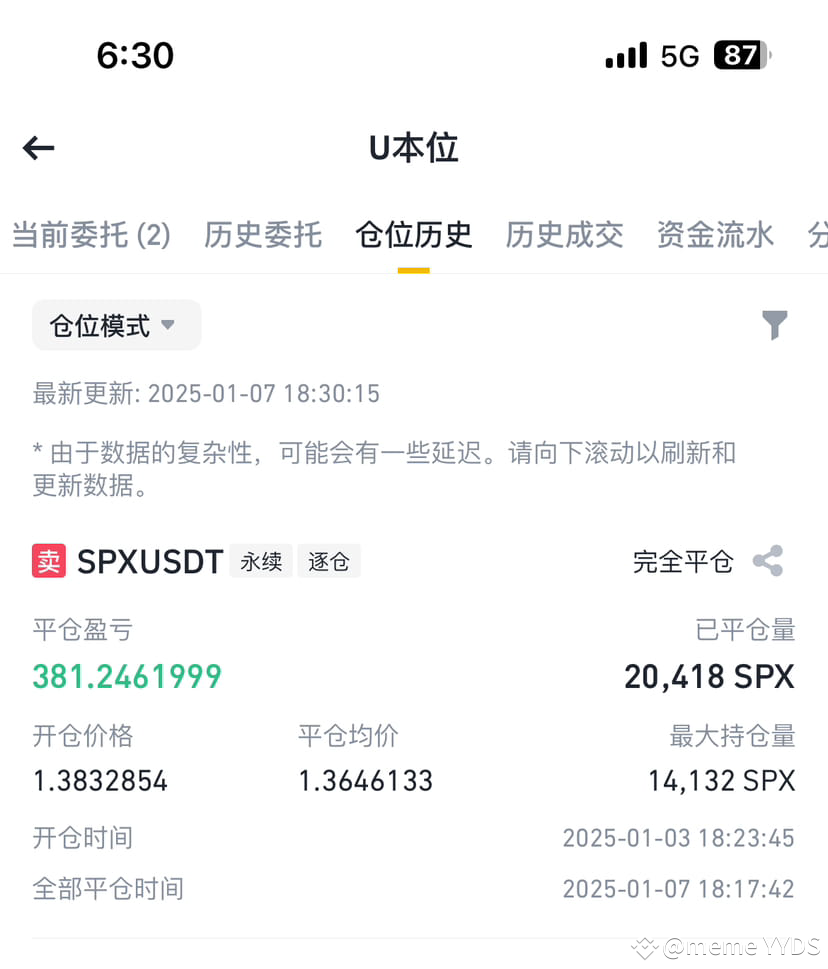Switch to the 历史成交 tab
828x969 pixels.
pyautogui.click(x=564, y=235)
